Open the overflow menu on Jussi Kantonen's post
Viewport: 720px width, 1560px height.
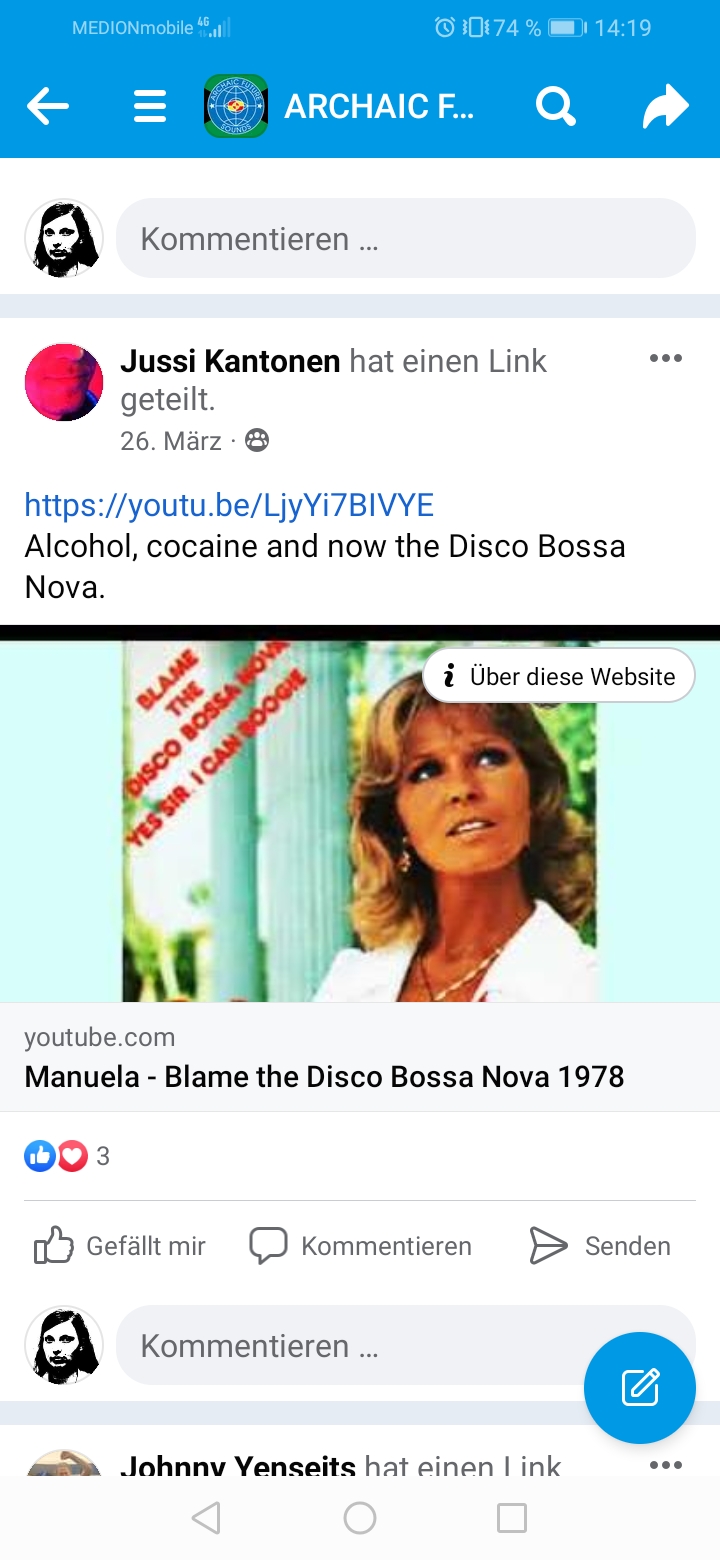[x=665, y=359]
